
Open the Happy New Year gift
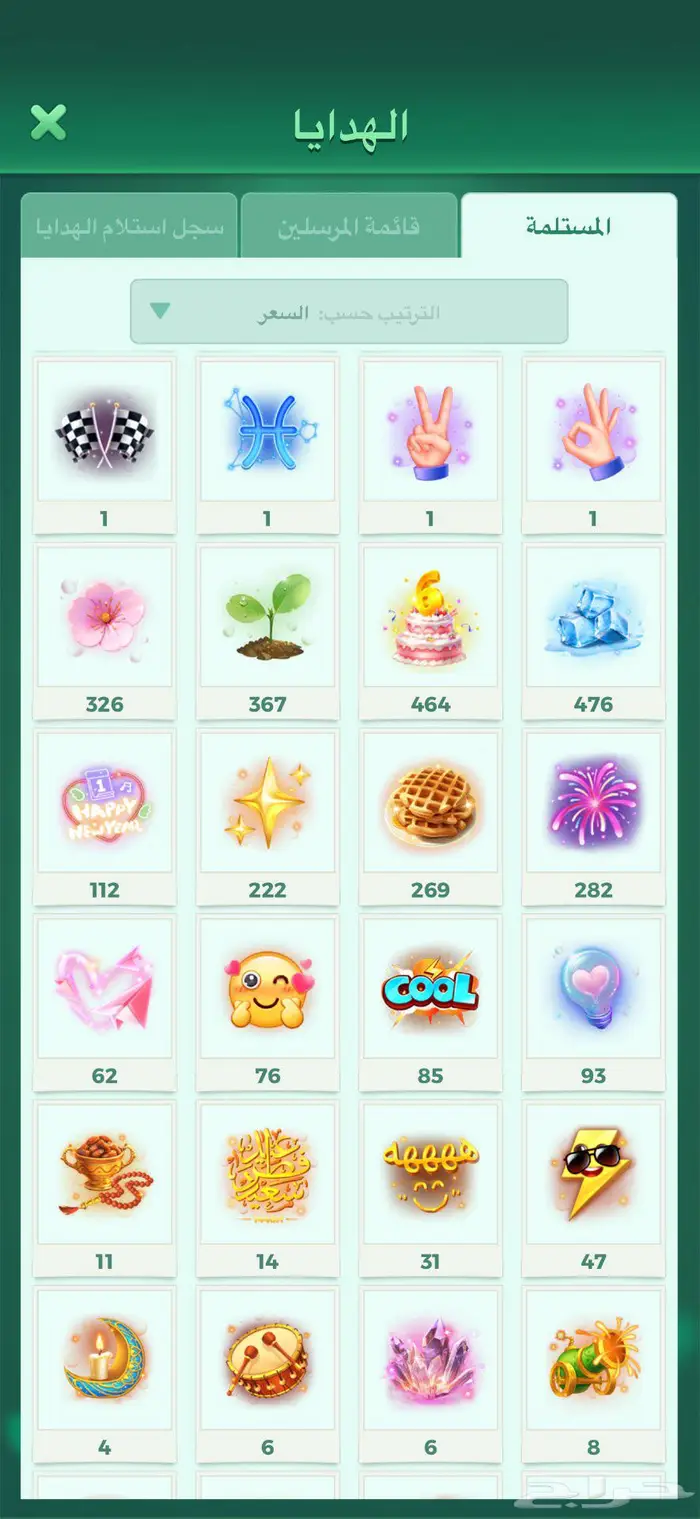coord(104,803)
